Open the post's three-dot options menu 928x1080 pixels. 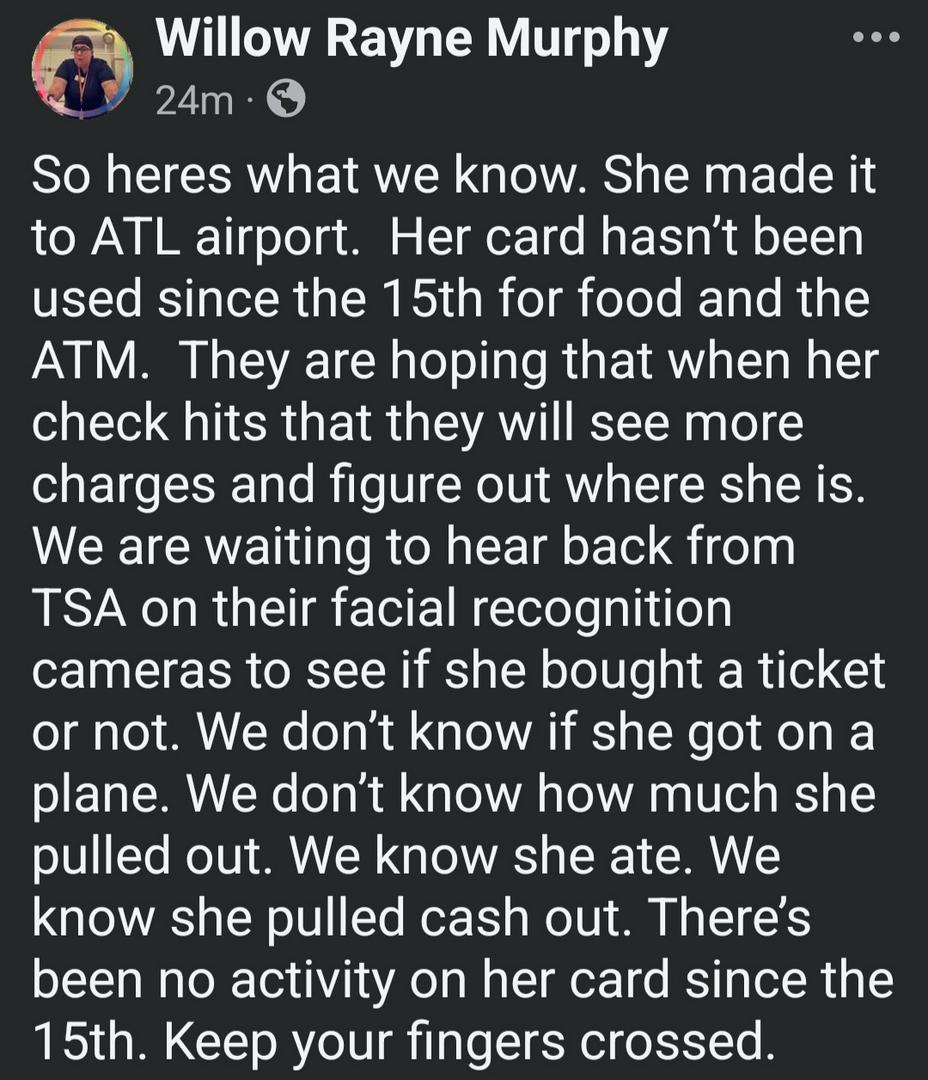click(876, 38)
